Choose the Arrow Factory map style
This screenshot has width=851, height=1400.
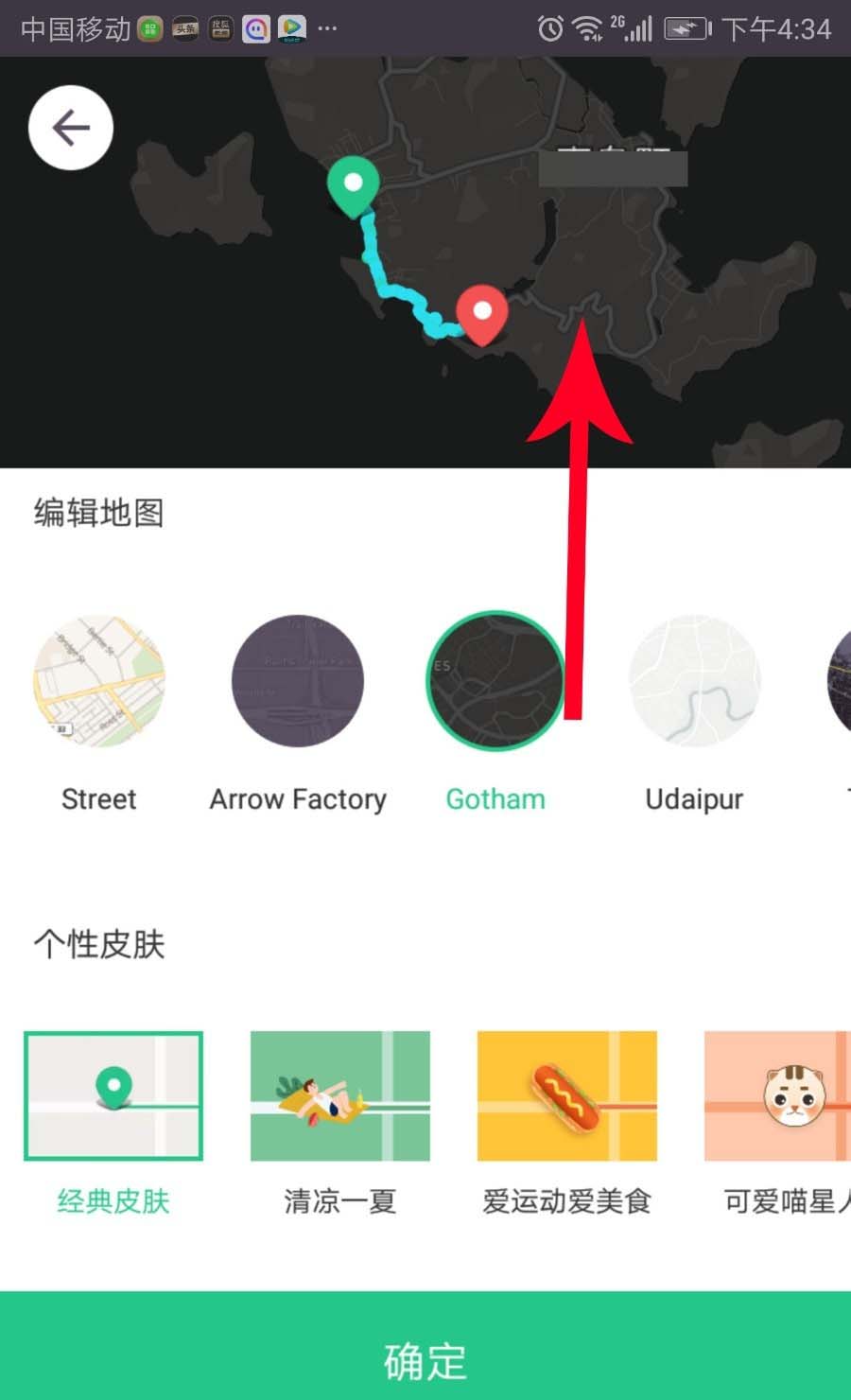[298, 681]
